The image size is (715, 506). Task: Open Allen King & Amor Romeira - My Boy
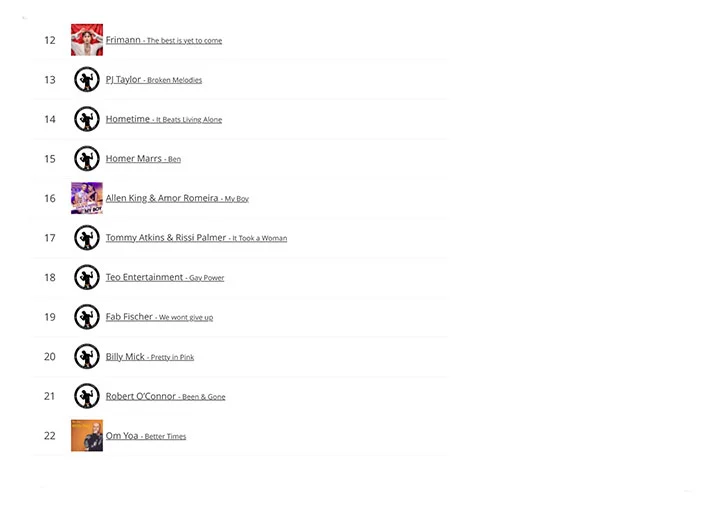176,198
